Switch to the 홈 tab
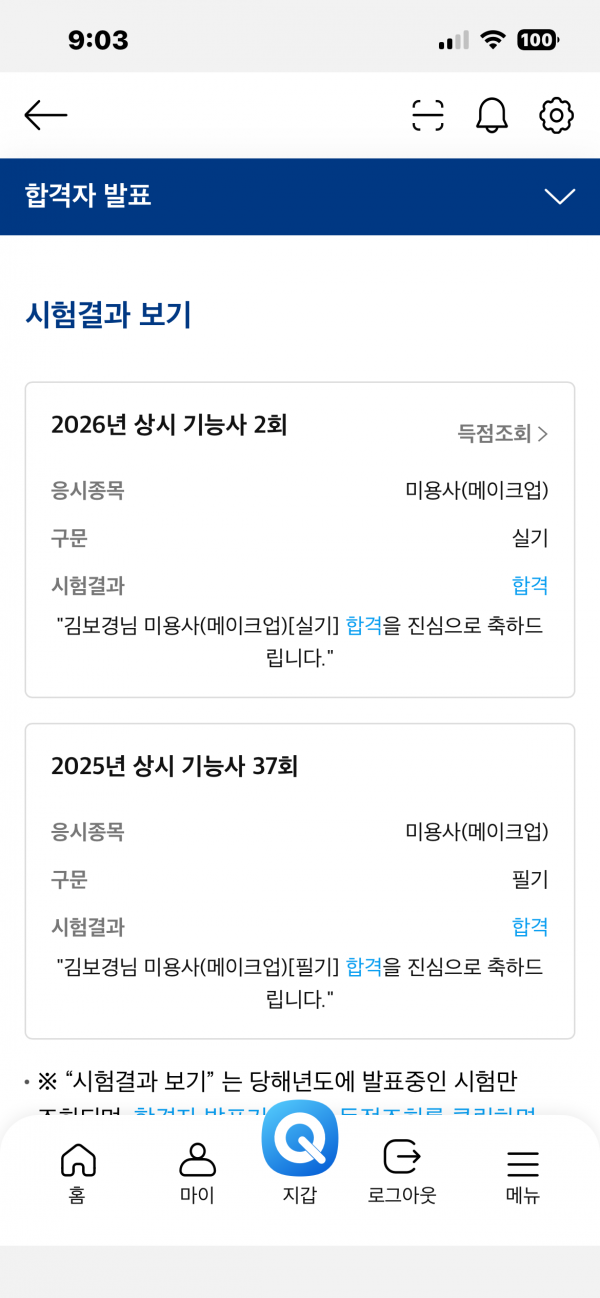The image size is (600, 1298). click(77, 1172)
